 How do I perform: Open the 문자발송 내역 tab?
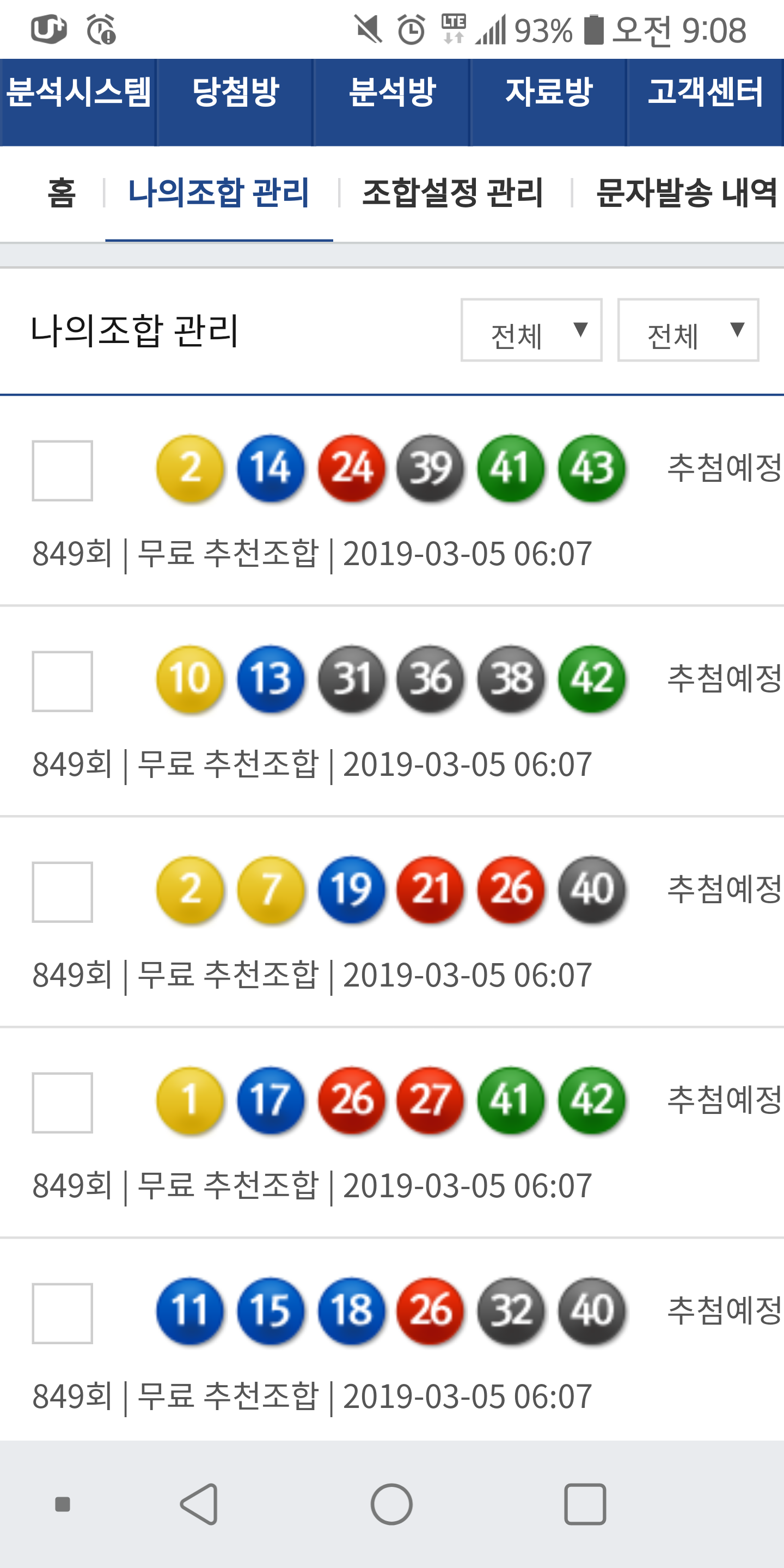click(686, 194)
